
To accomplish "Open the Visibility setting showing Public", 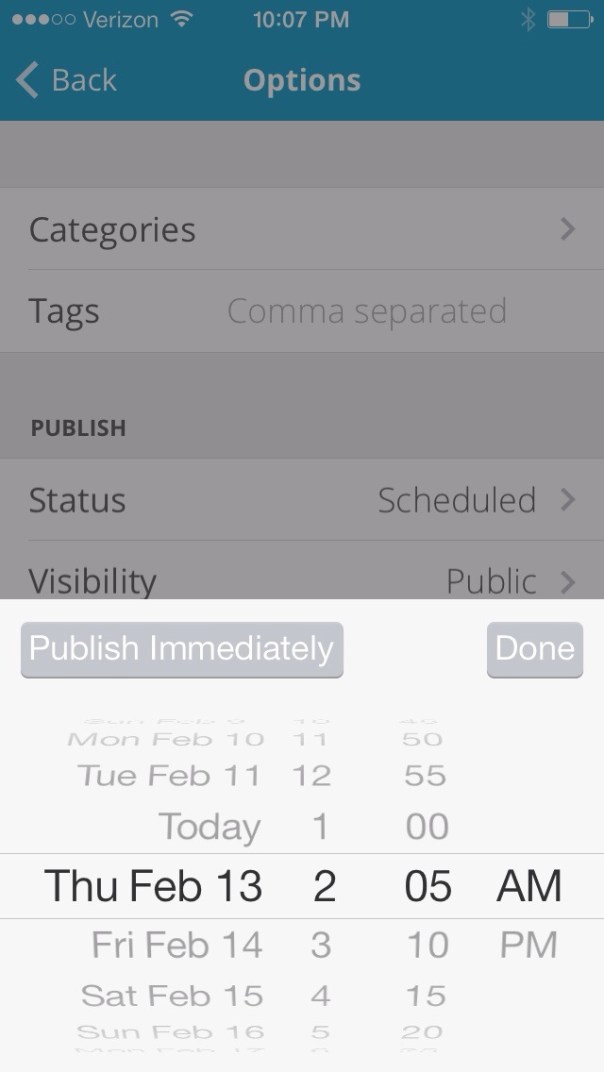I will (301, 578).
